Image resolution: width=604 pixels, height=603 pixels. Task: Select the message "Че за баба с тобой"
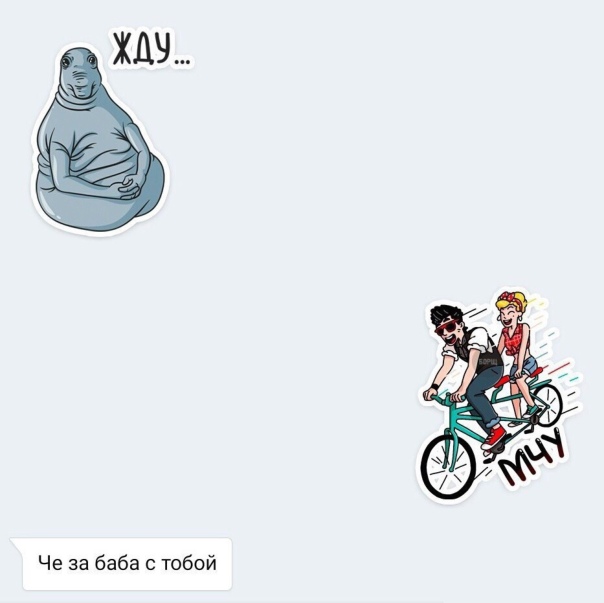click(x=126, y=564)
